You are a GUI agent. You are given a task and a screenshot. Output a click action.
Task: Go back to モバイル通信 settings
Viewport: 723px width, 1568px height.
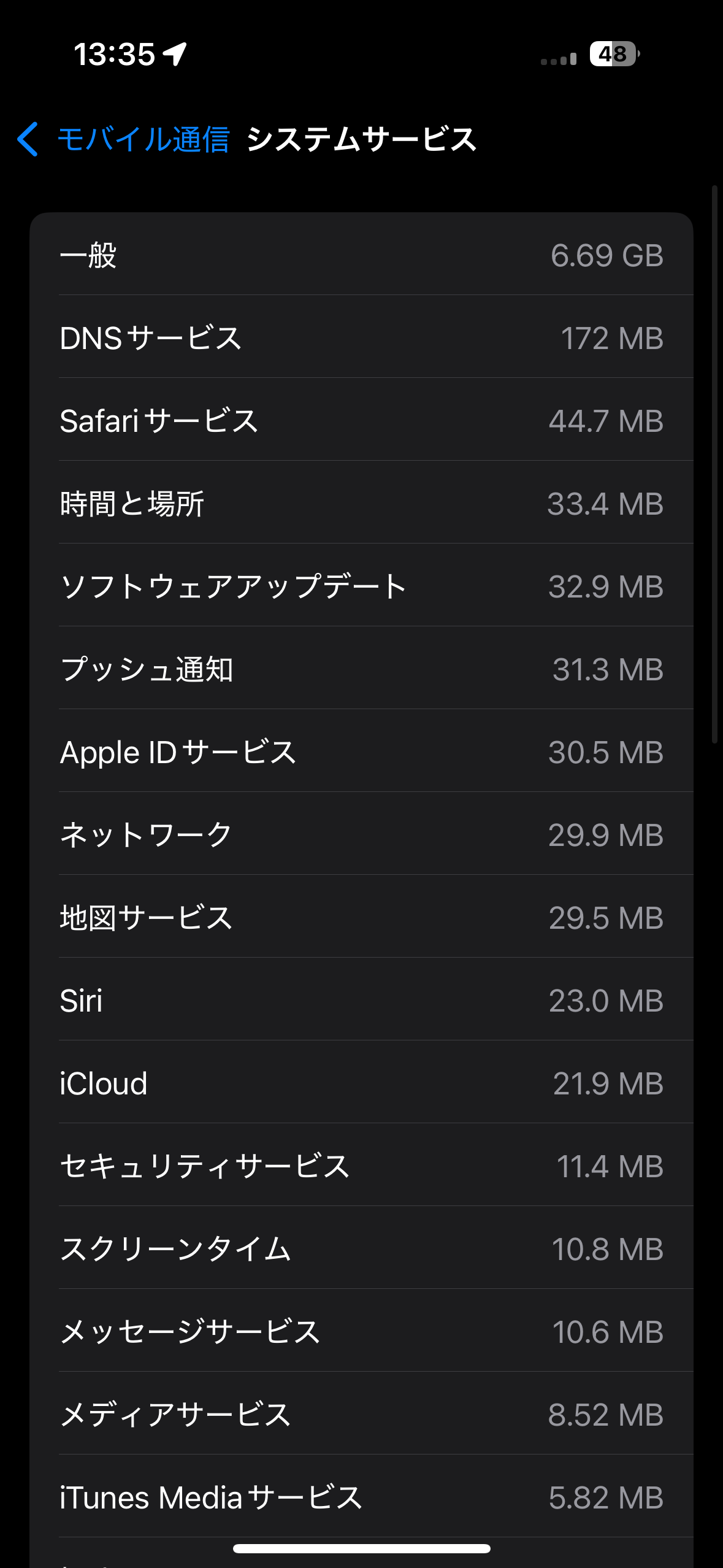coord(123,139)
